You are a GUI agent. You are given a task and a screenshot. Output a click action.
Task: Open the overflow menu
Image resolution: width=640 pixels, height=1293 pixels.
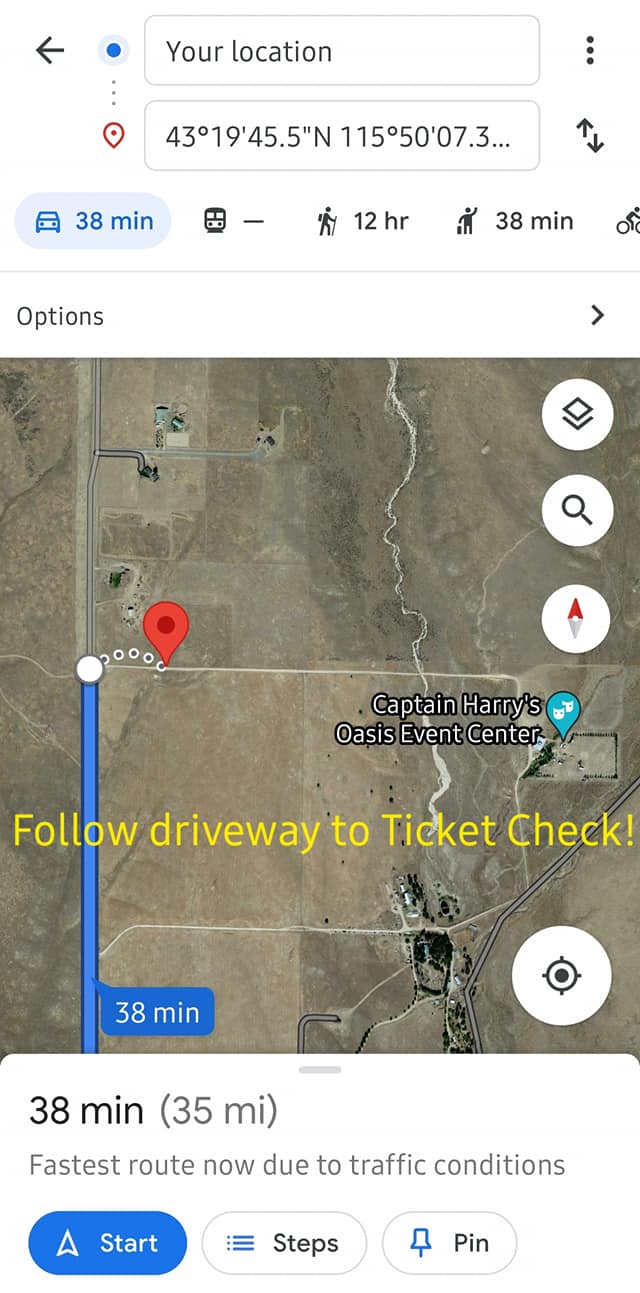pyautogui.click(x=590, y=50)
